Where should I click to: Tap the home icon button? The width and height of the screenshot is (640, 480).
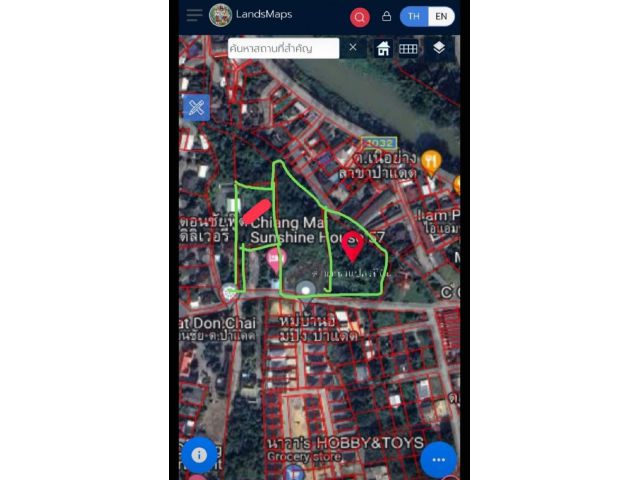click(x=383, y=48)
